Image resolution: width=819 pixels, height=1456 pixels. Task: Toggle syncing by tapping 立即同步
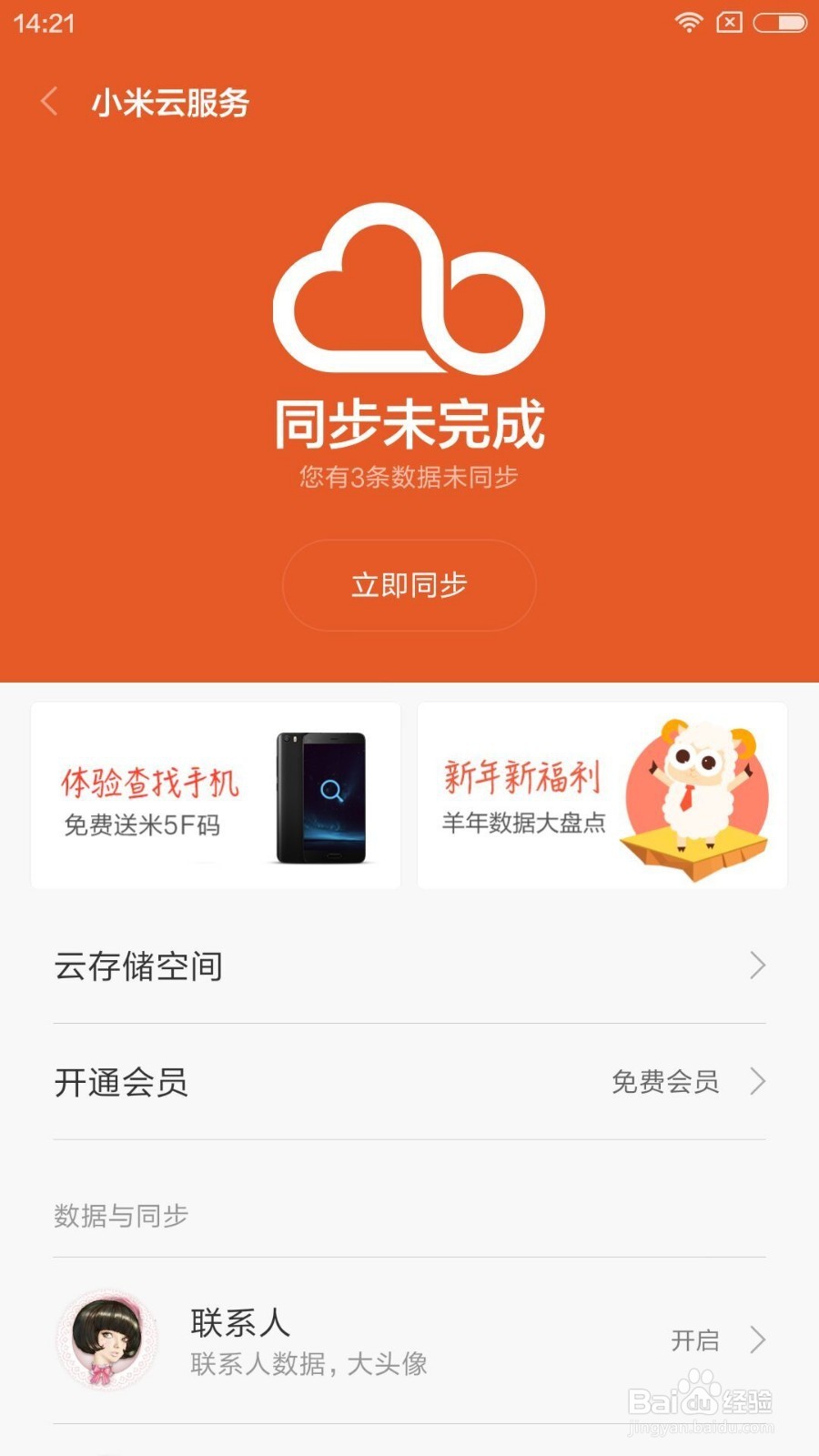point(408,585)
